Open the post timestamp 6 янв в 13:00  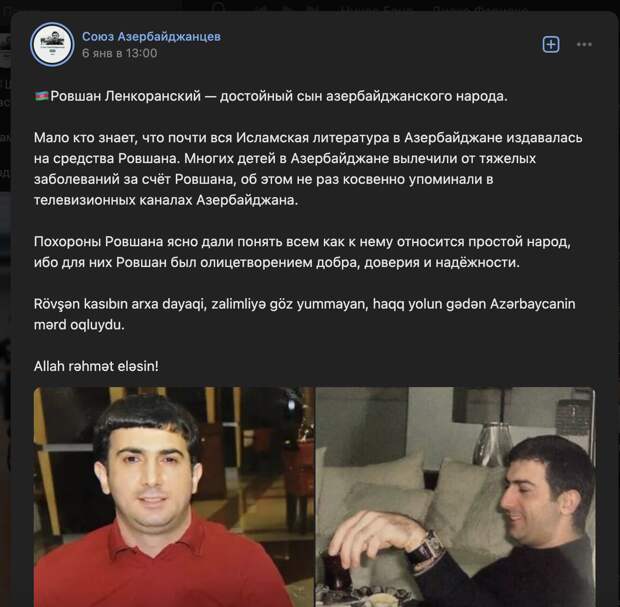tap(119, 53)
